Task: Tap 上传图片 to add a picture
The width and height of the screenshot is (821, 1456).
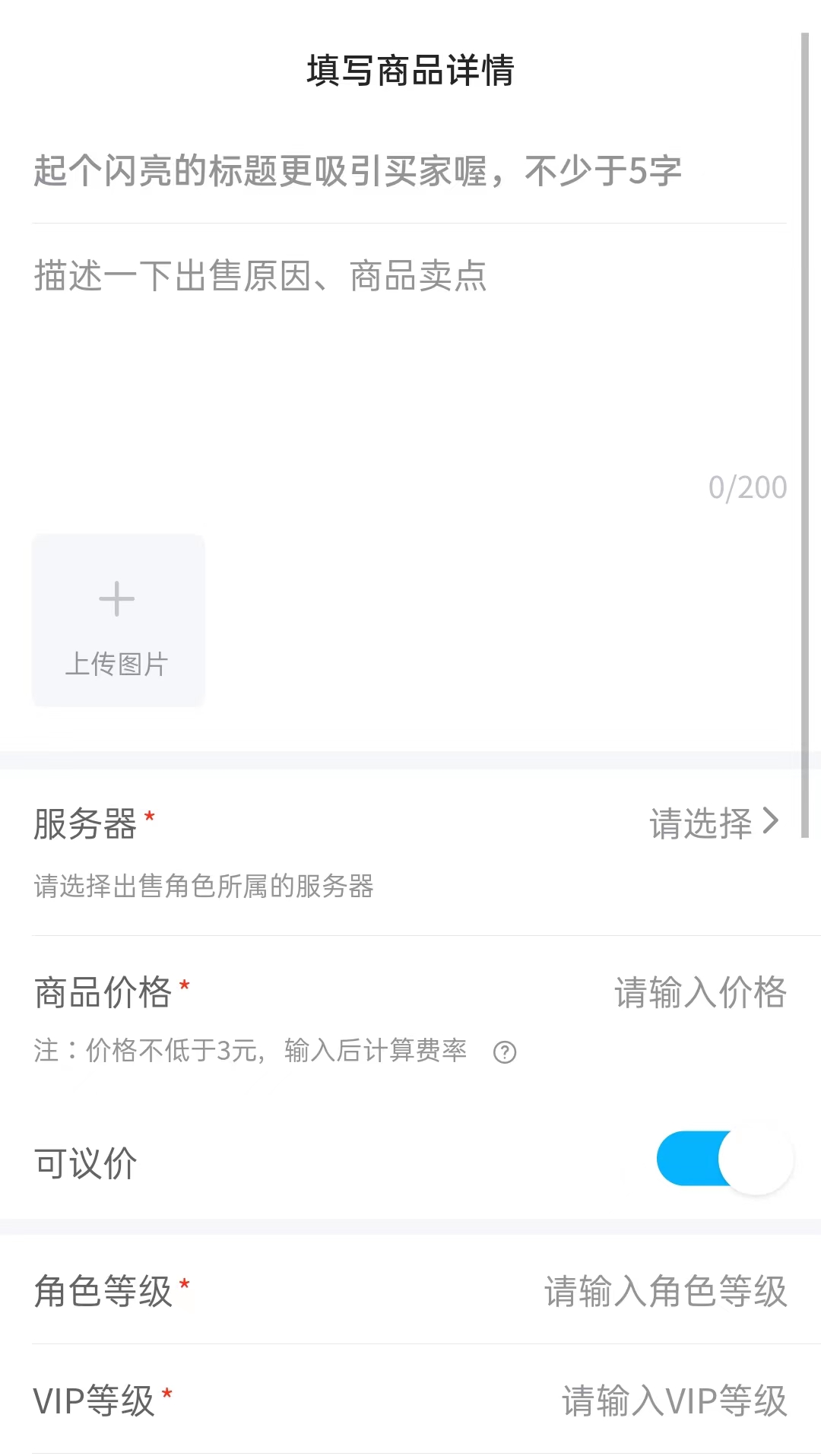Action: [118, 620]
